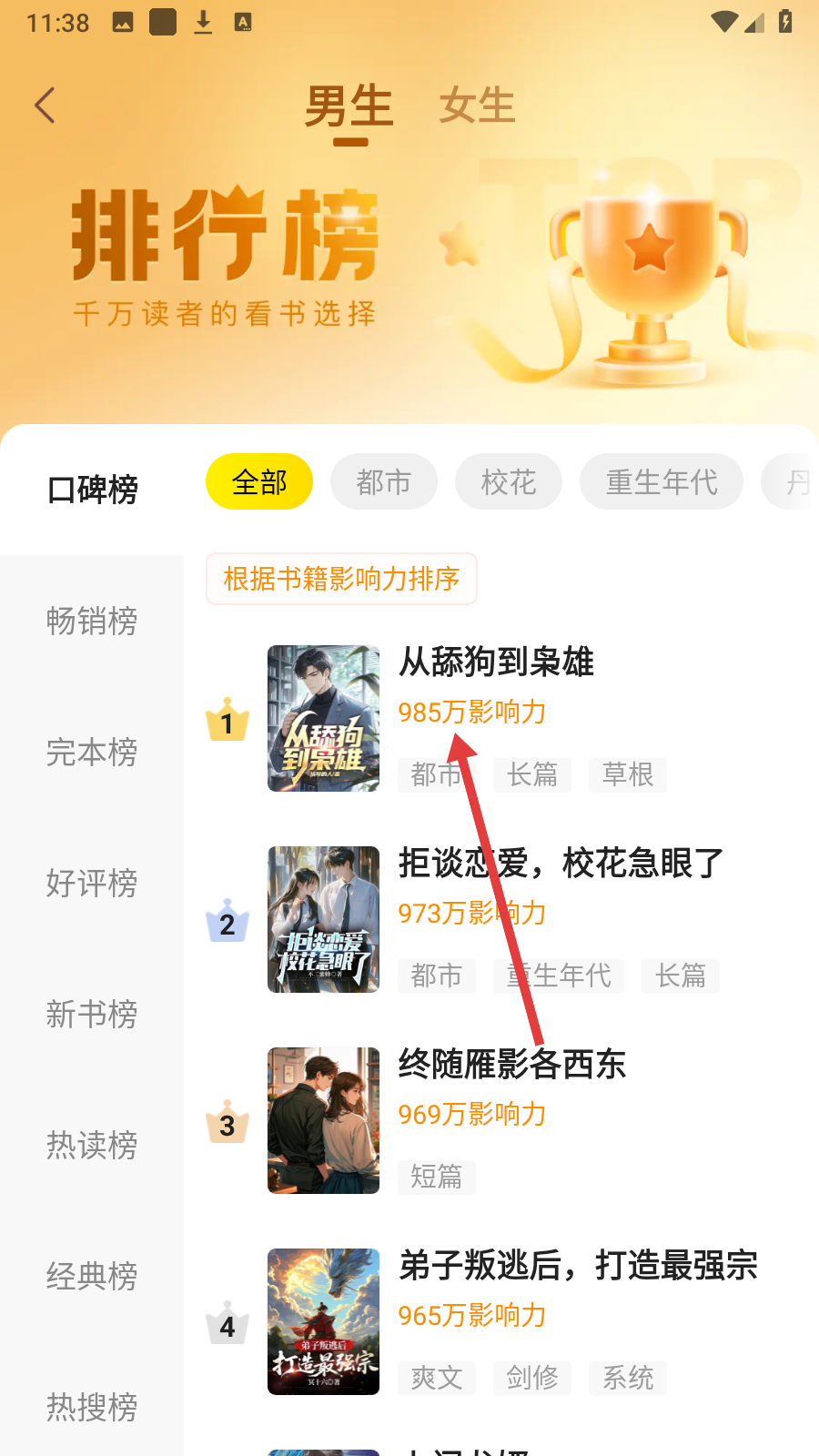Go back using the top-left arrow
The image size is (819, 1456).
click(45, 106)
